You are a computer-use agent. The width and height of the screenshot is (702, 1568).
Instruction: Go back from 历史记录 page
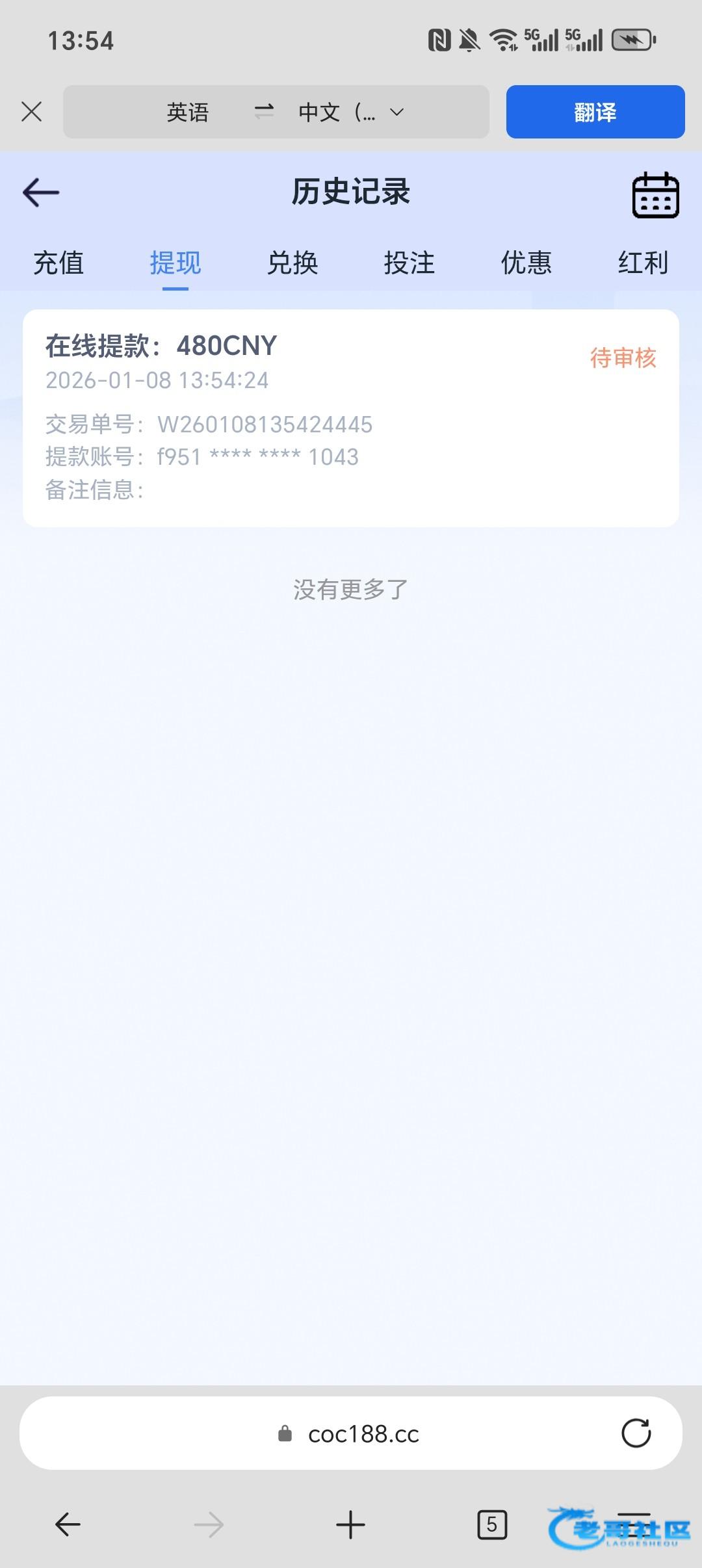(x=41, y=192)
